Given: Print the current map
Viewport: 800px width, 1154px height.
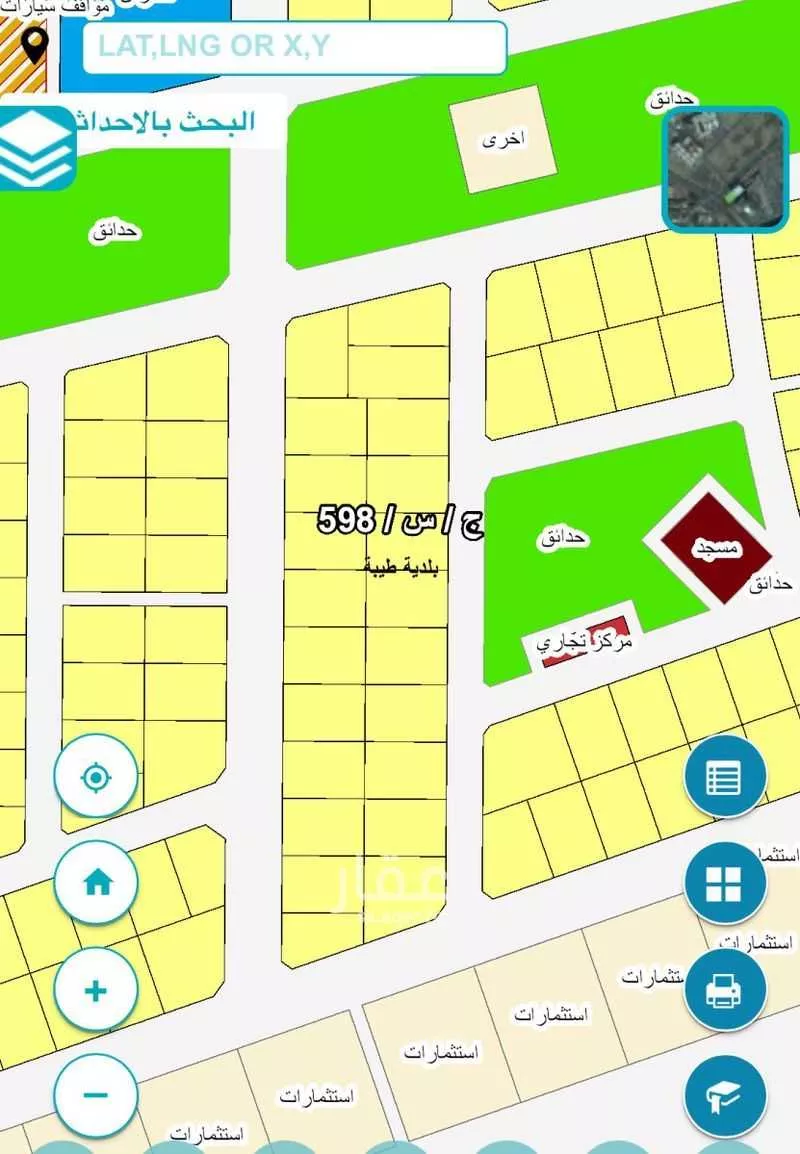Looking at the screenshot, I should click(x=724, y=990).
